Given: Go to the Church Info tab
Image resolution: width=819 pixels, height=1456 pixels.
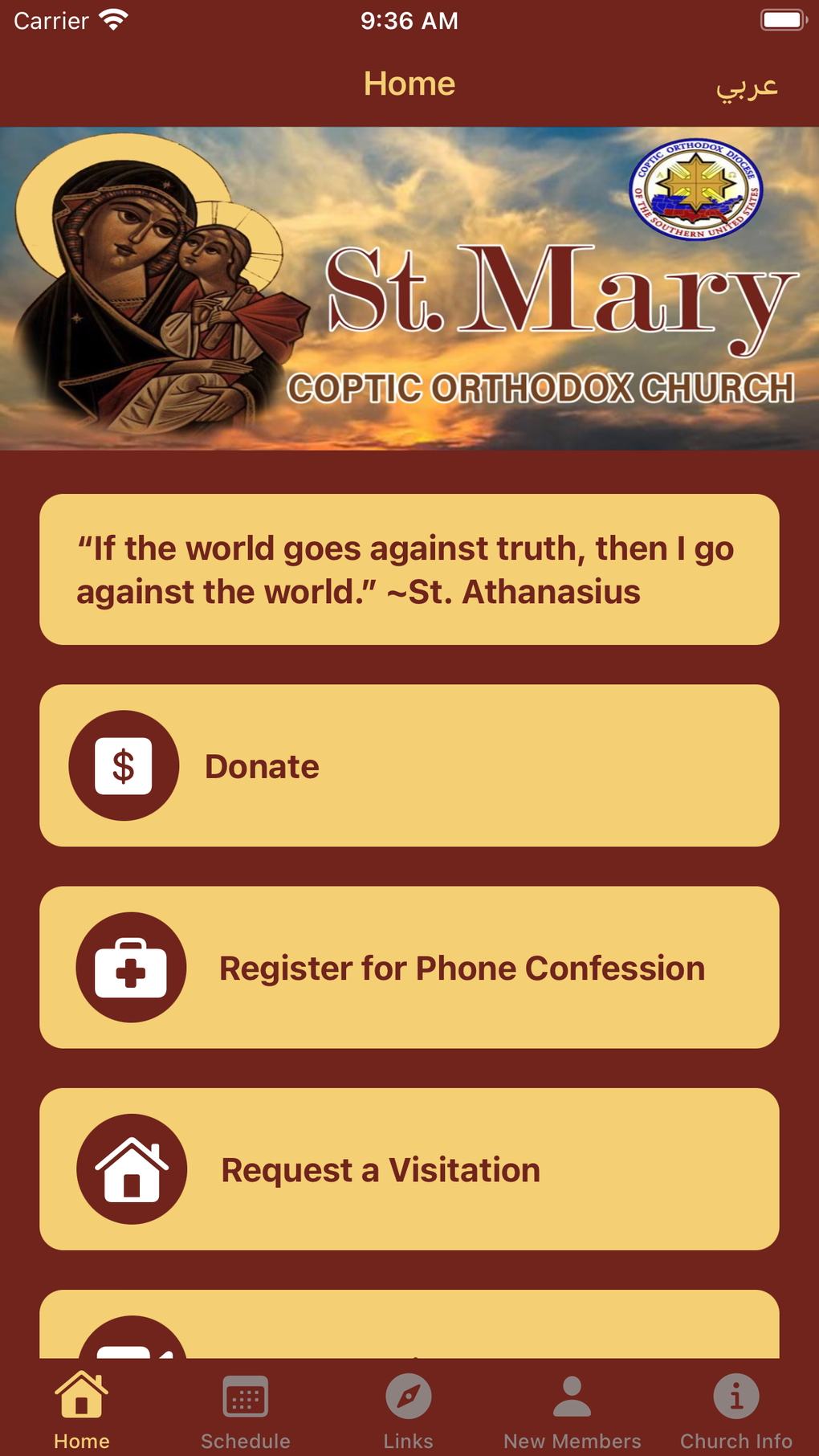Looking at the screenshot, I should (x=735, y=1411).
